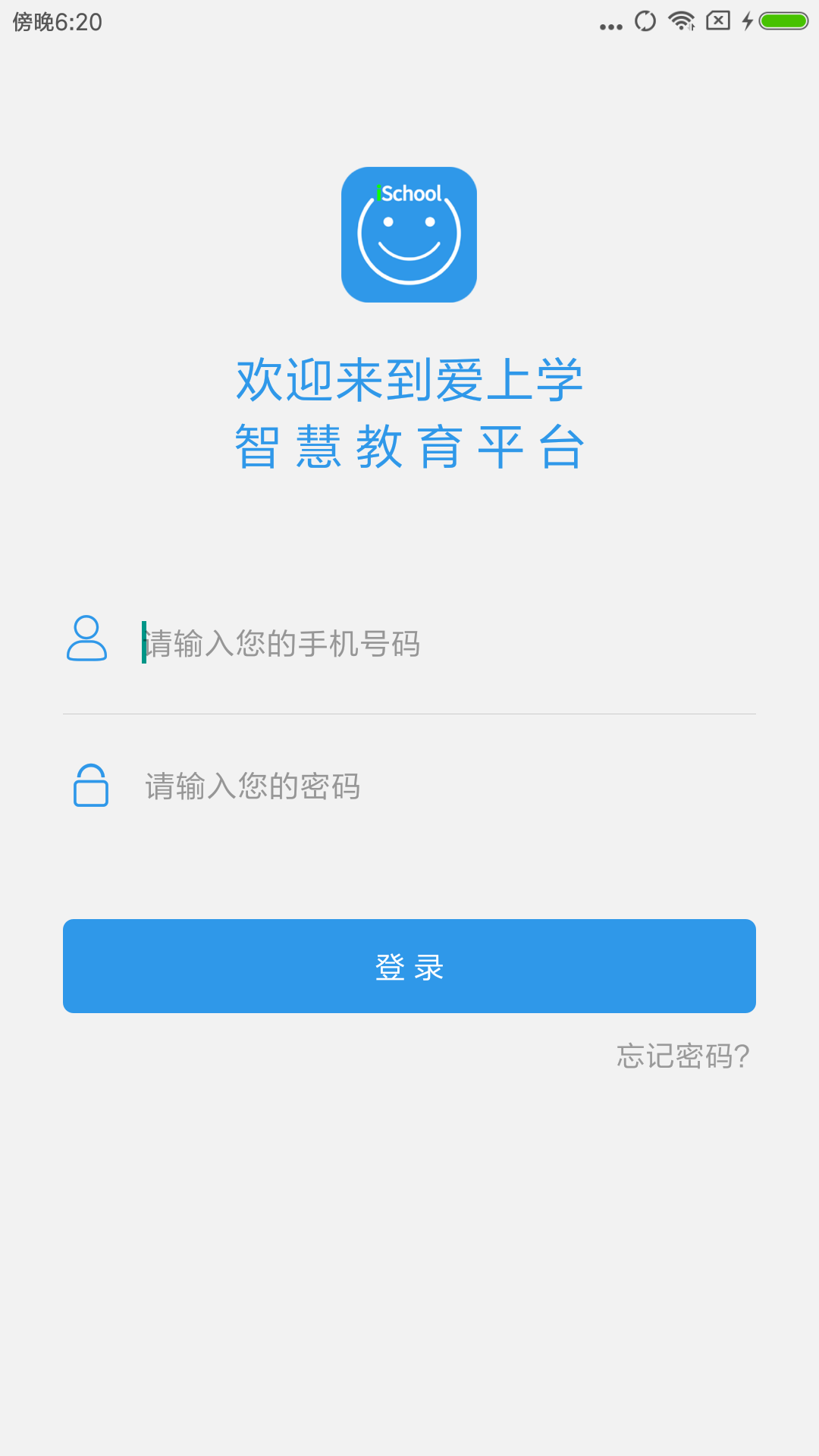Click the charging lightning bolt icon
Viewport: 819px width, 1456px height.
pyautogui.click(x=746, y=23)
